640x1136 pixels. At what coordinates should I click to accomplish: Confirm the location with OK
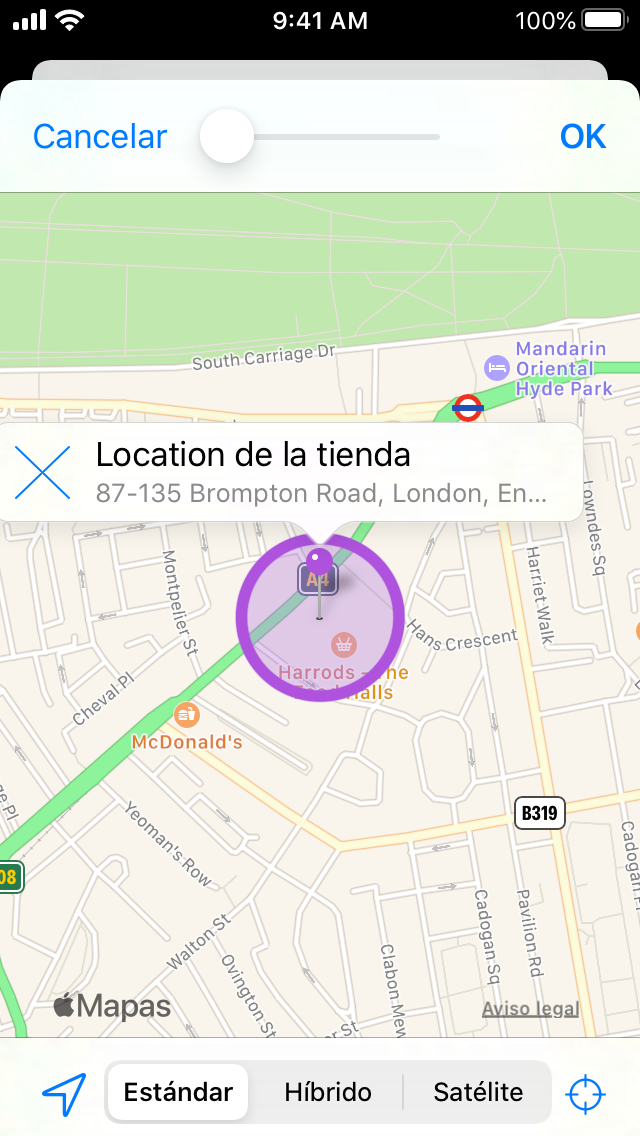583,137
